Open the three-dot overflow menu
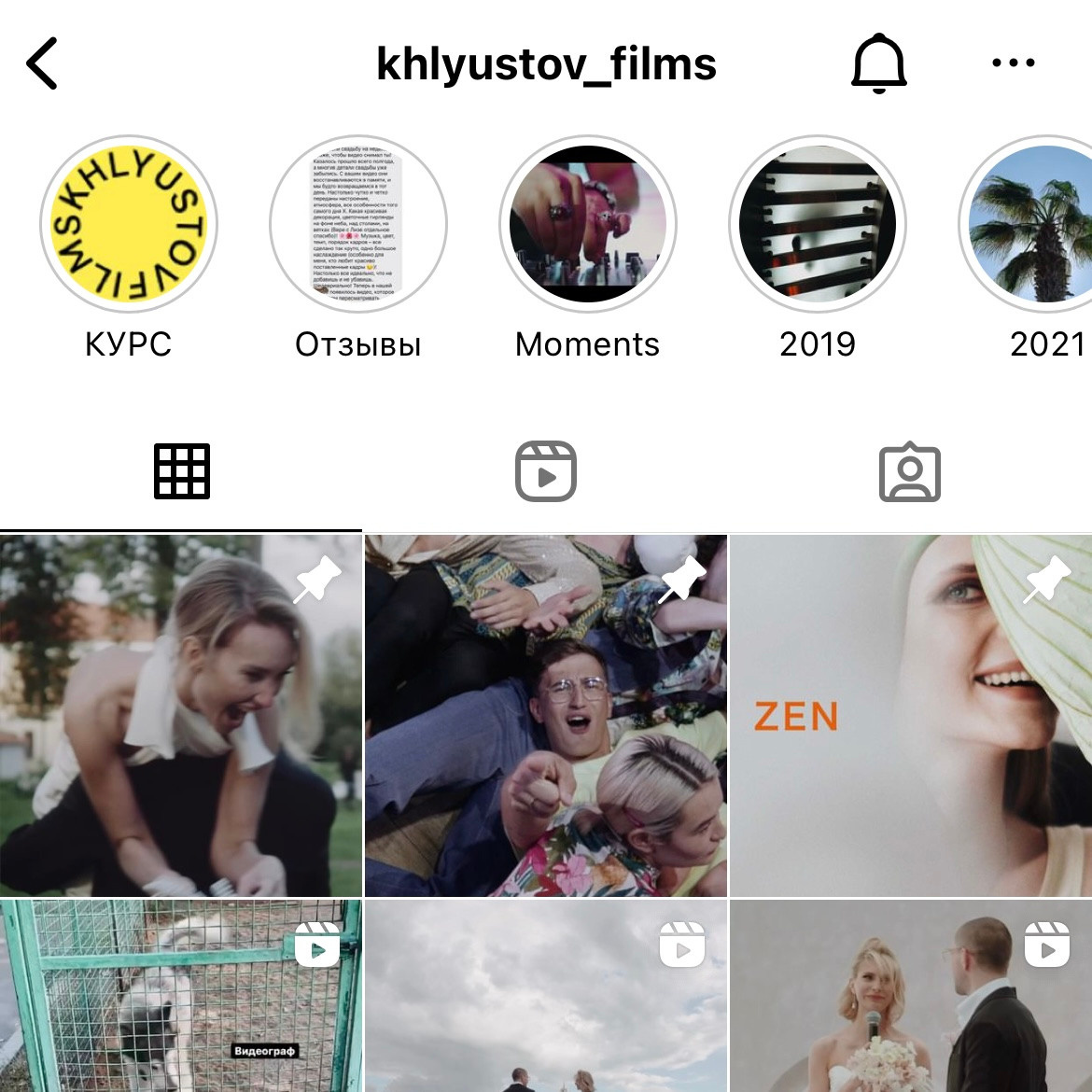Screen dimensions: 1092x1092 coord(1013,63)
